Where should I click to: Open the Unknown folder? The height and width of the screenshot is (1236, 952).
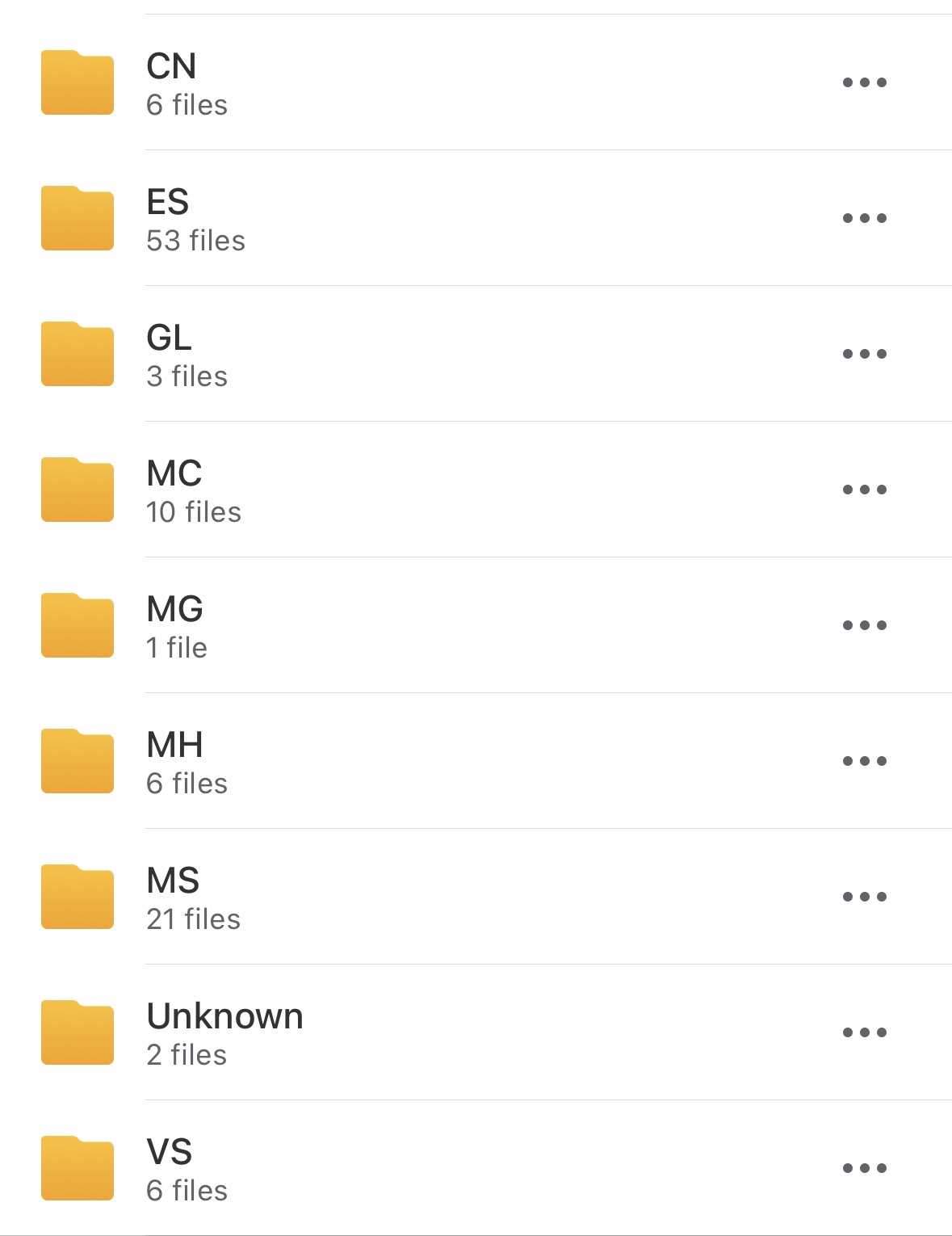click(224, 1033)
